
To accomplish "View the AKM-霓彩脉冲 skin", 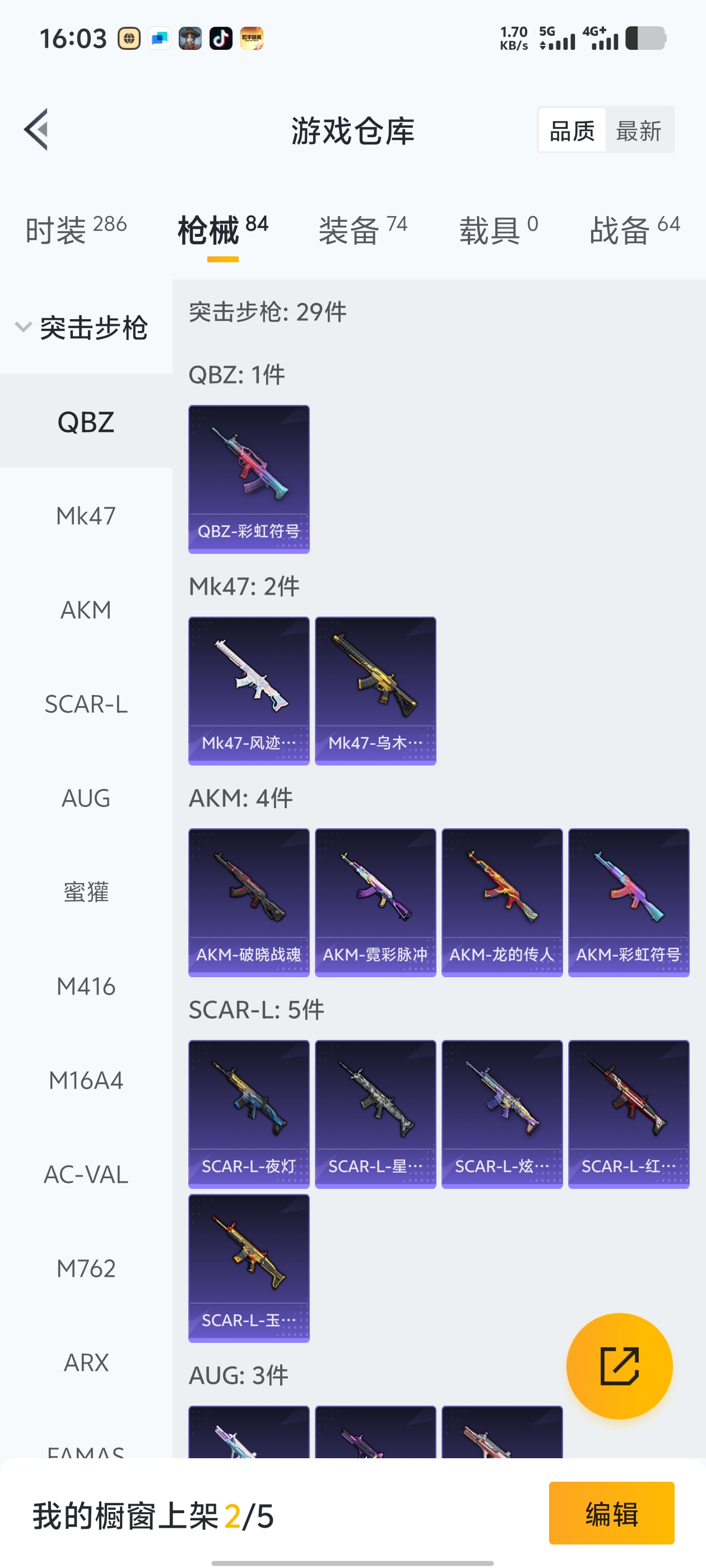I will (375, 902).
